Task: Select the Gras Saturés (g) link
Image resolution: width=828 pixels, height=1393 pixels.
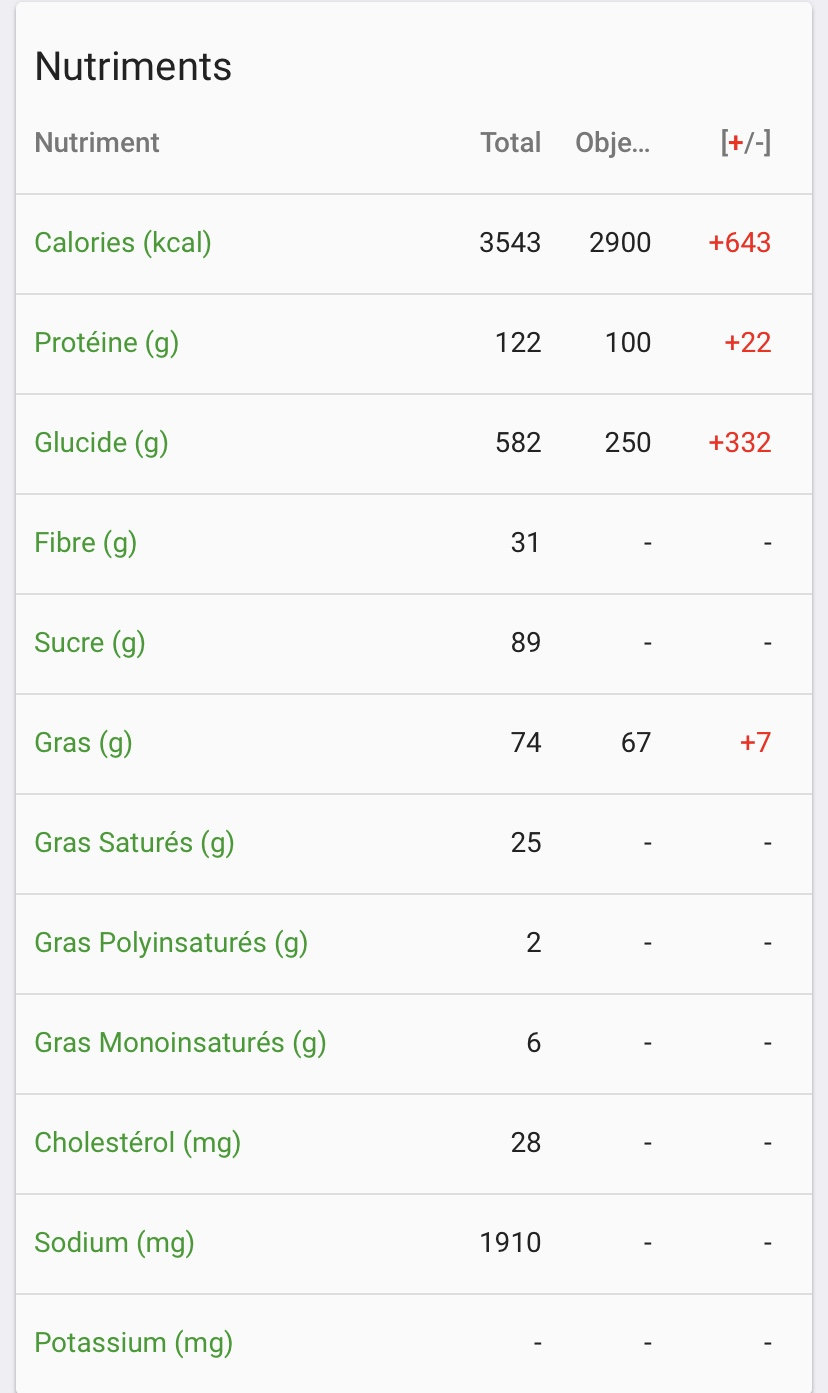Action: pos(134,843)
